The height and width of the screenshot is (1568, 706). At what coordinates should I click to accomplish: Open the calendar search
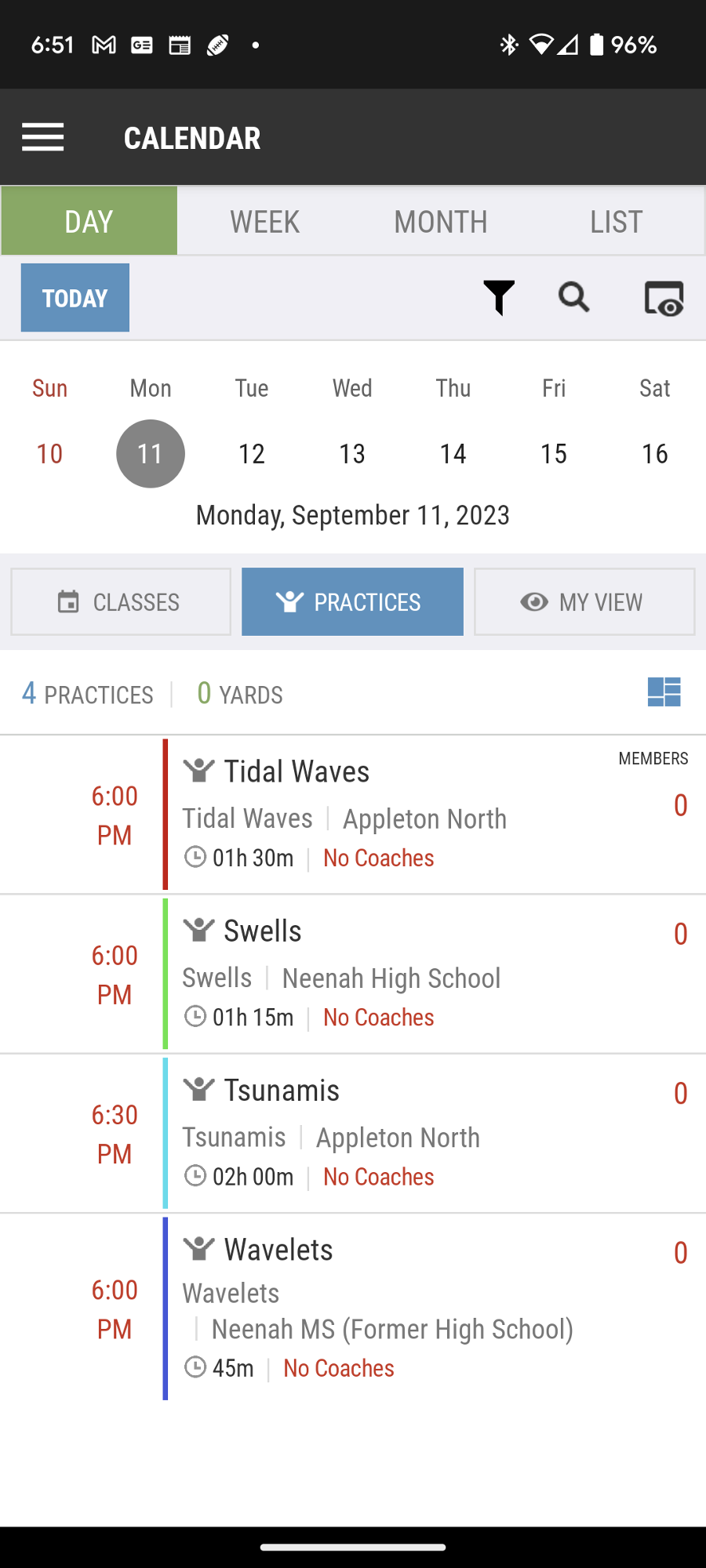[x=573, y=298]
